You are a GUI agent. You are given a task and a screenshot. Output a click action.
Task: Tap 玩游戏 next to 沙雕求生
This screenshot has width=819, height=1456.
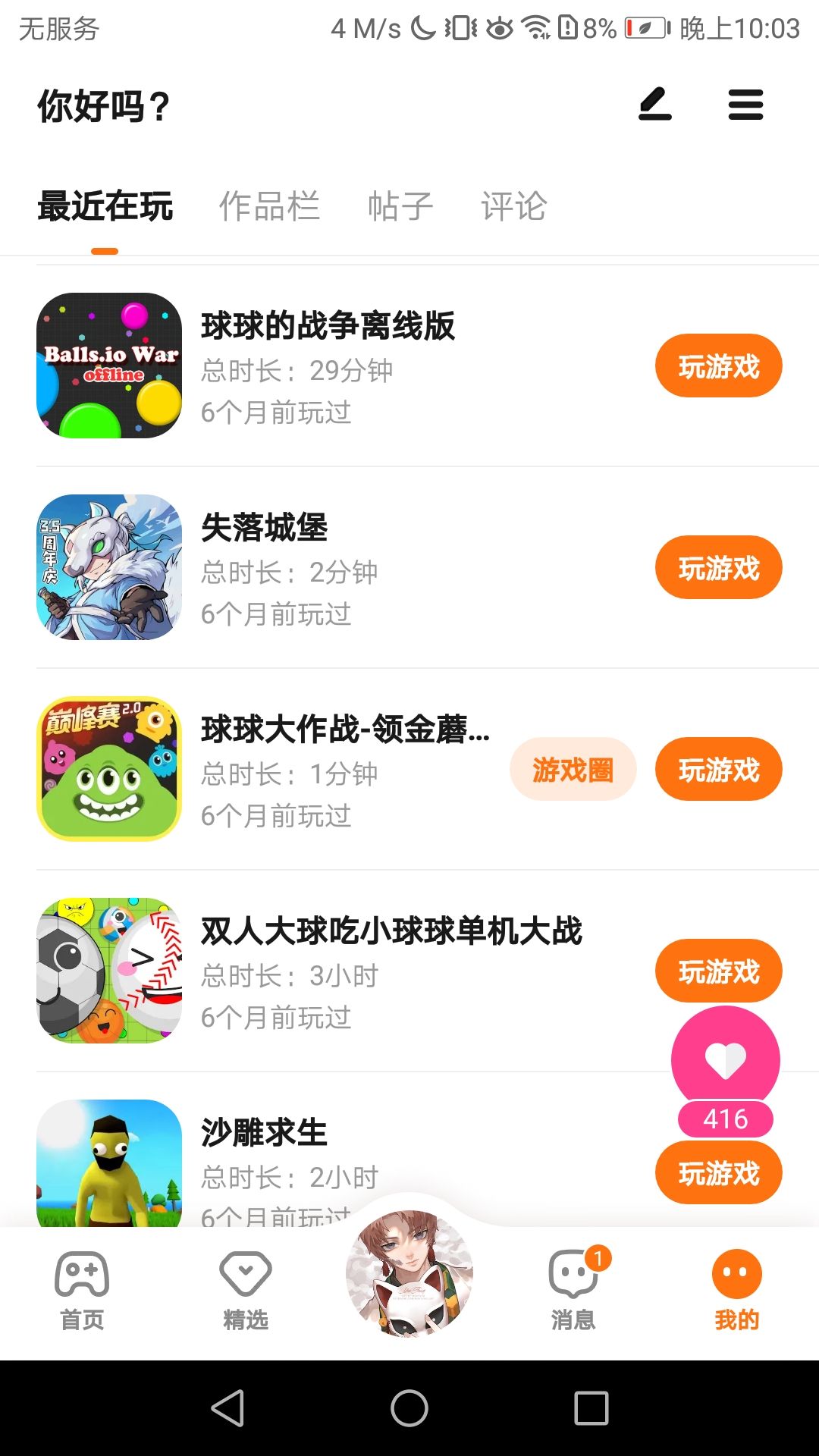coord(718,1173)
